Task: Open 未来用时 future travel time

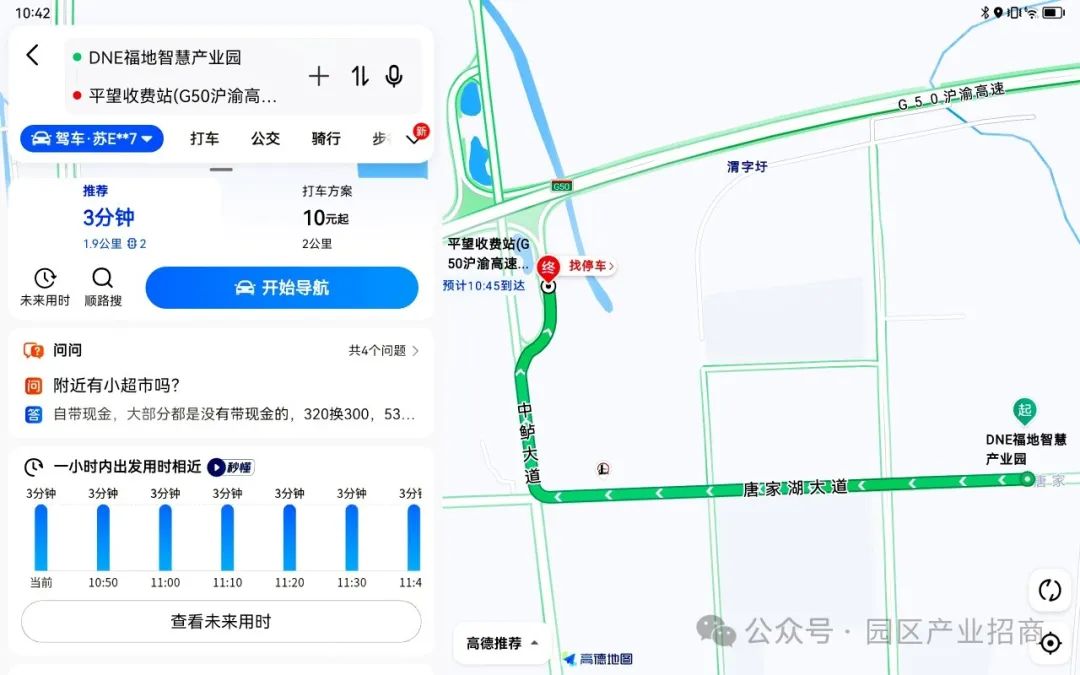Action: pos(45,287)
